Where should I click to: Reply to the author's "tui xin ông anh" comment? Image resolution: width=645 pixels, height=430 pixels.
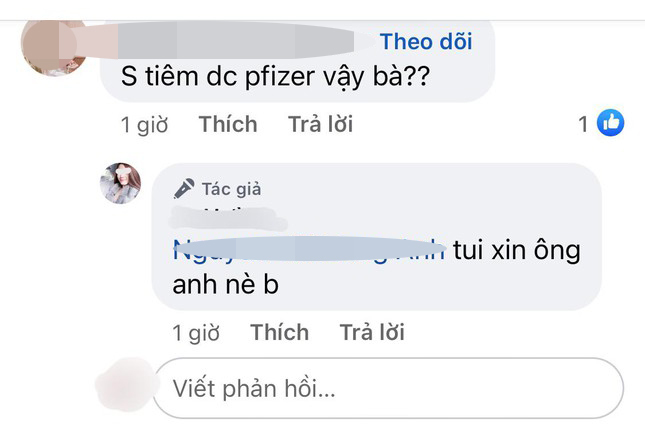coord(372,332)
